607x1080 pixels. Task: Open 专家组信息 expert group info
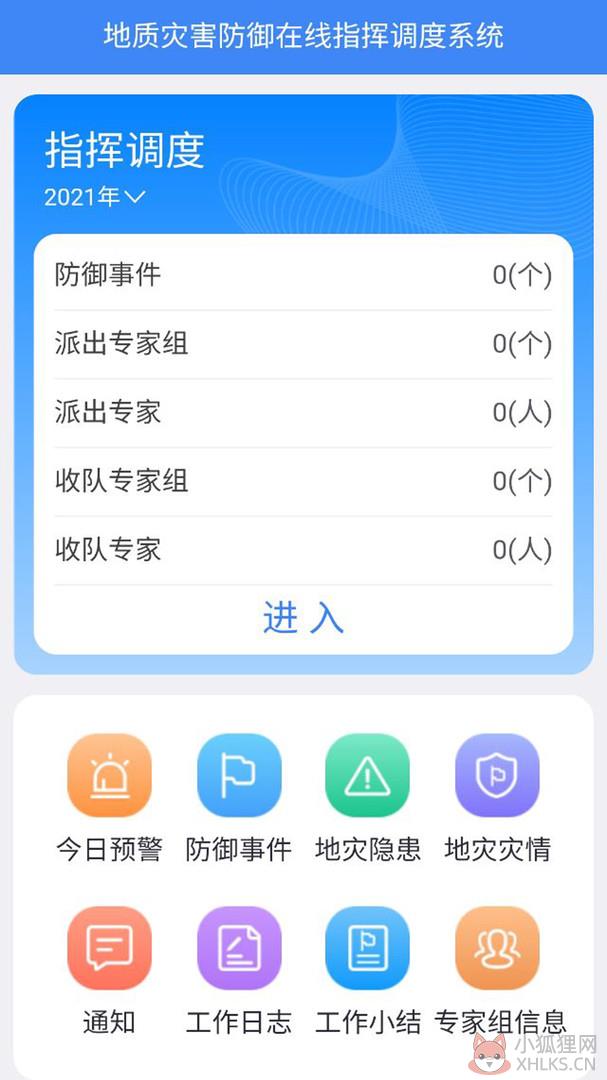click(497, 948)
